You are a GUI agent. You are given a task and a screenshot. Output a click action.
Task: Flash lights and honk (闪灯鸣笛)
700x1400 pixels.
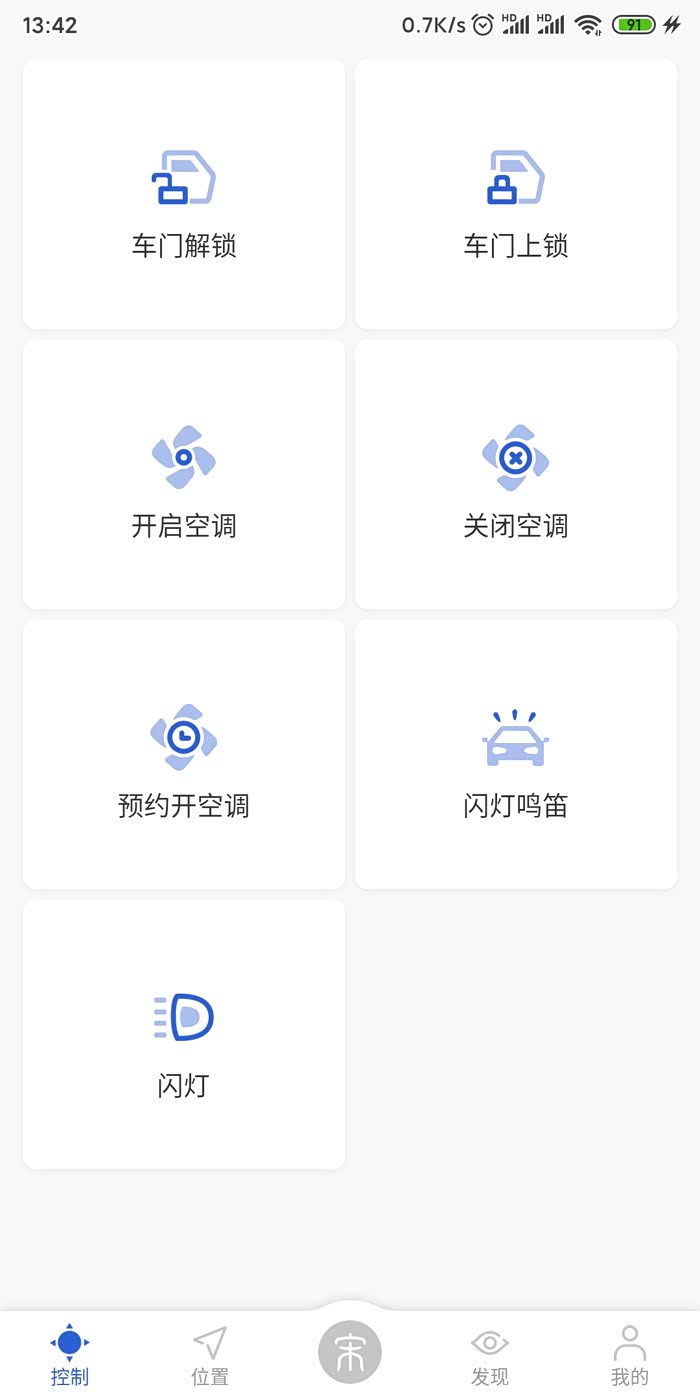(x=516, y=755)
